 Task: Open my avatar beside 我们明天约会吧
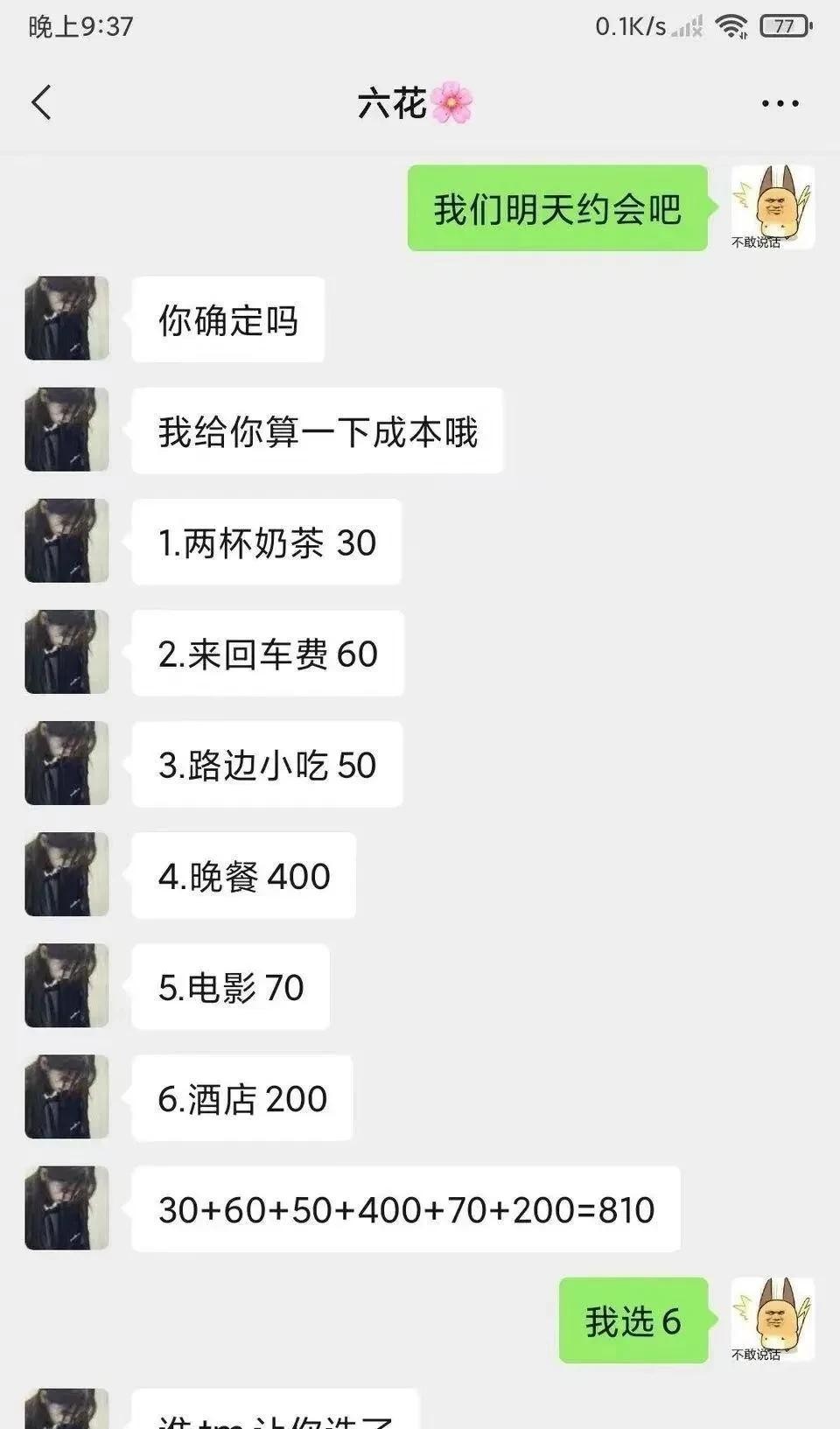point(773,208)
